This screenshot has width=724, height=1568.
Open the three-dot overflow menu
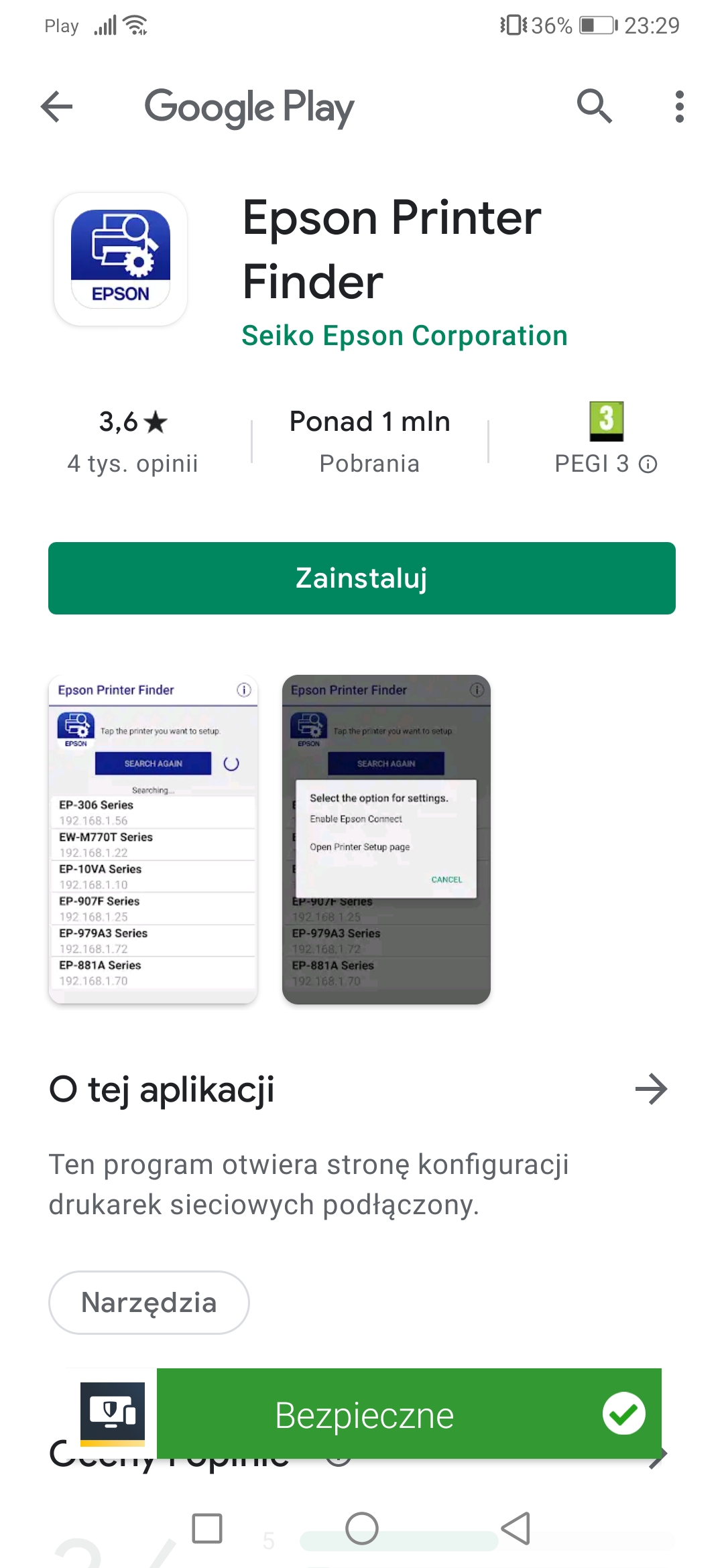click(x=679, y=107)
